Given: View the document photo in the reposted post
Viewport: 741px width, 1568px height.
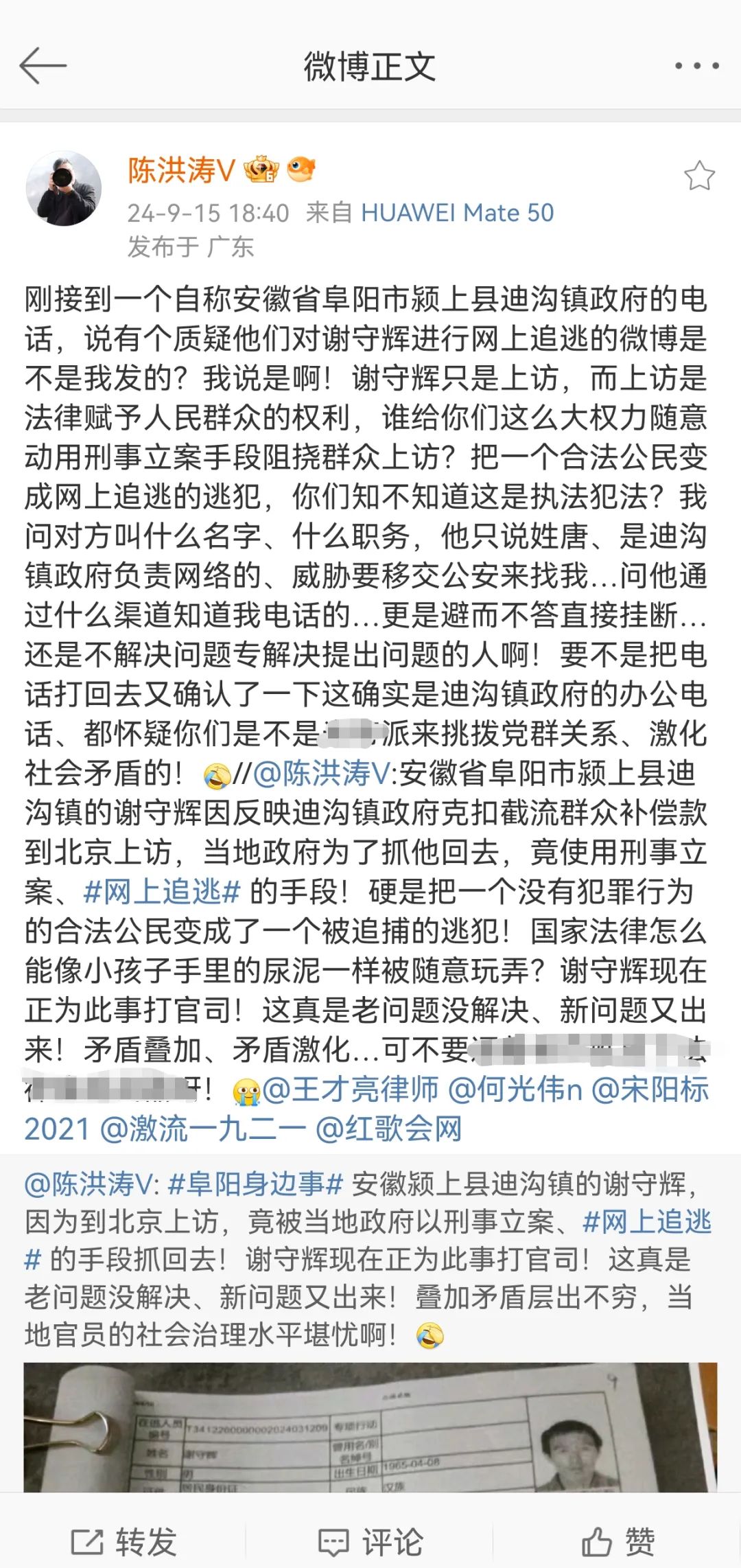Looking at the screenshot, I should (370, 1427).
